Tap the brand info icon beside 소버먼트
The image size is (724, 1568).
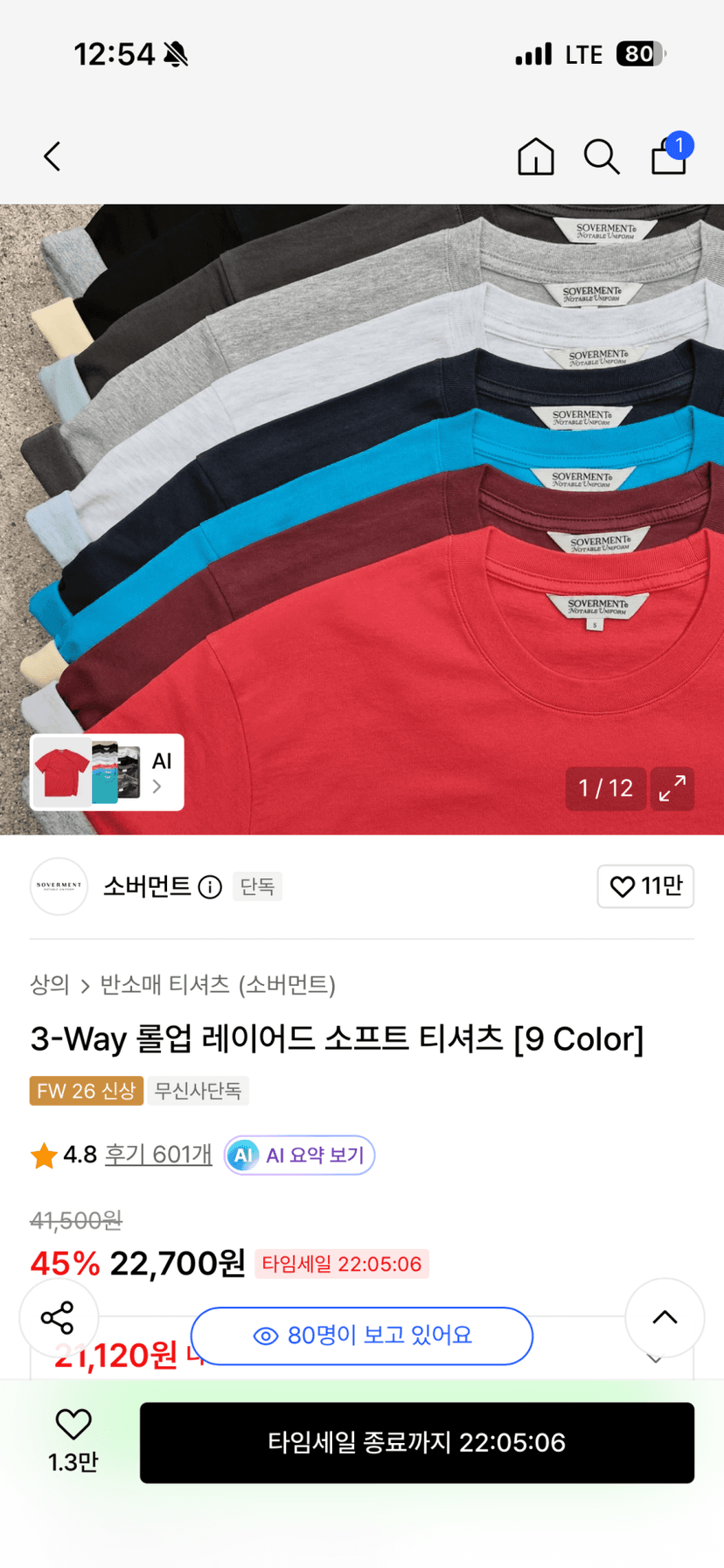click(210, 887)
